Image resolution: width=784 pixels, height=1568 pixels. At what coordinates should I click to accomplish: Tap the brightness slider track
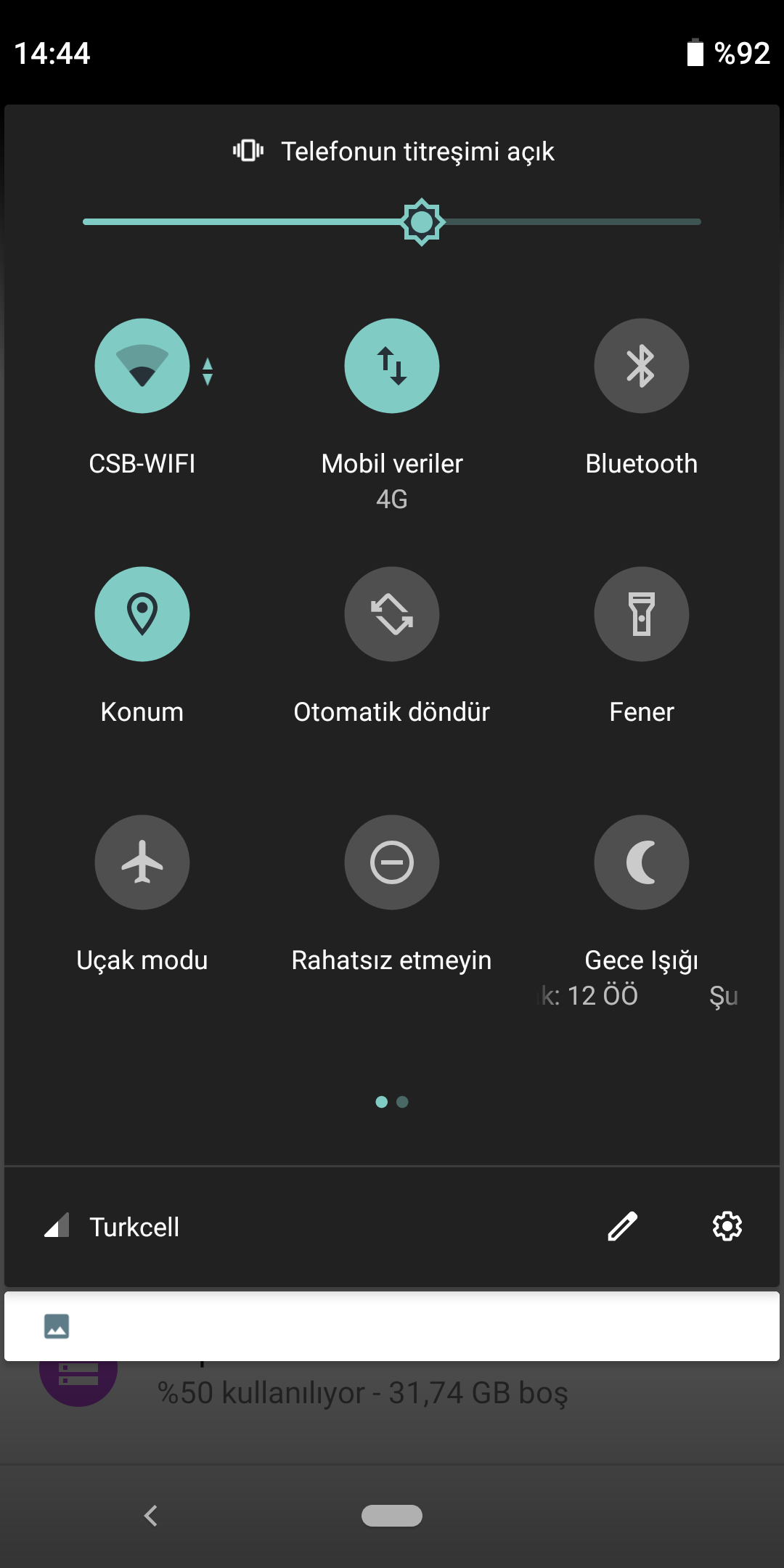click(392, 221)
